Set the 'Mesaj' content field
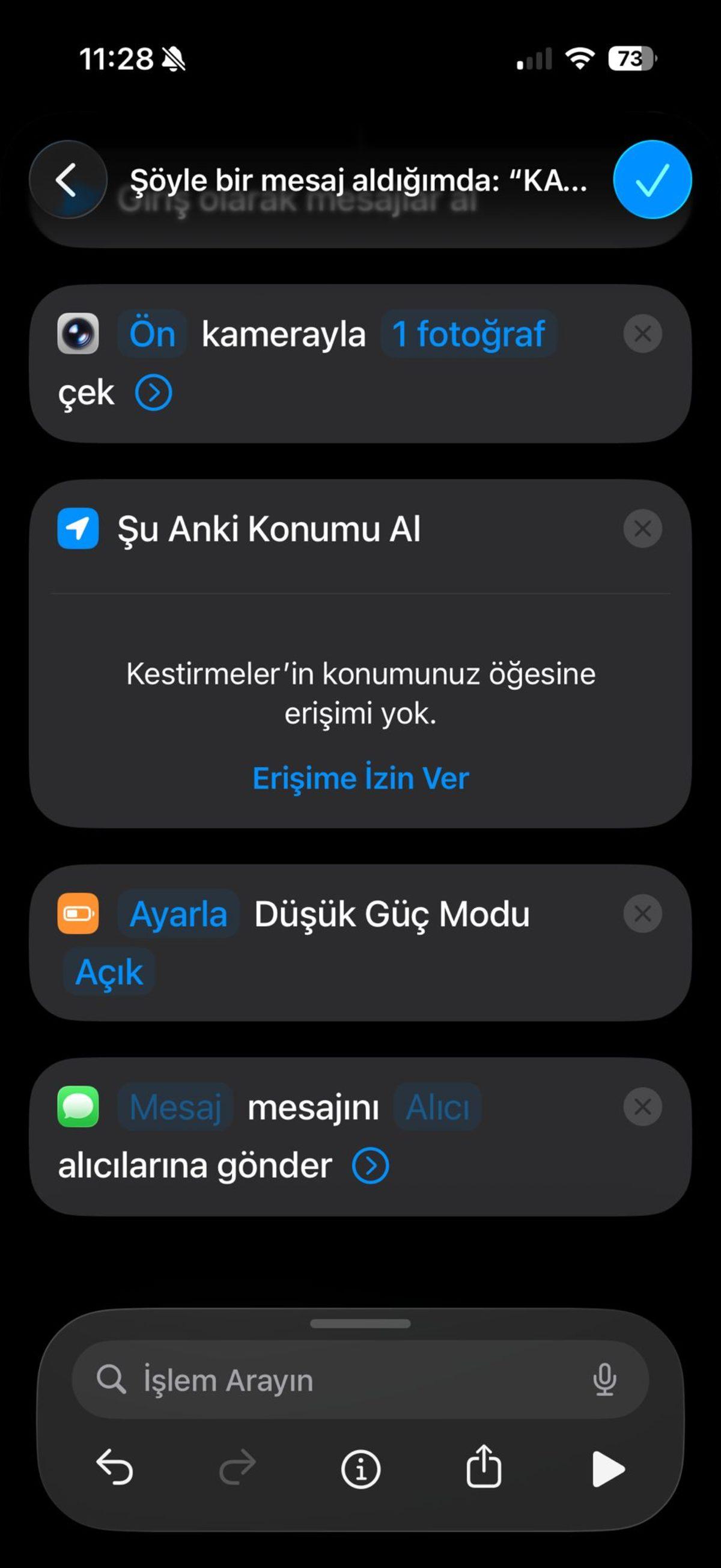The height and width of the screenshot is (1568, 721). pyautogui.click(x=175, y=1106)
